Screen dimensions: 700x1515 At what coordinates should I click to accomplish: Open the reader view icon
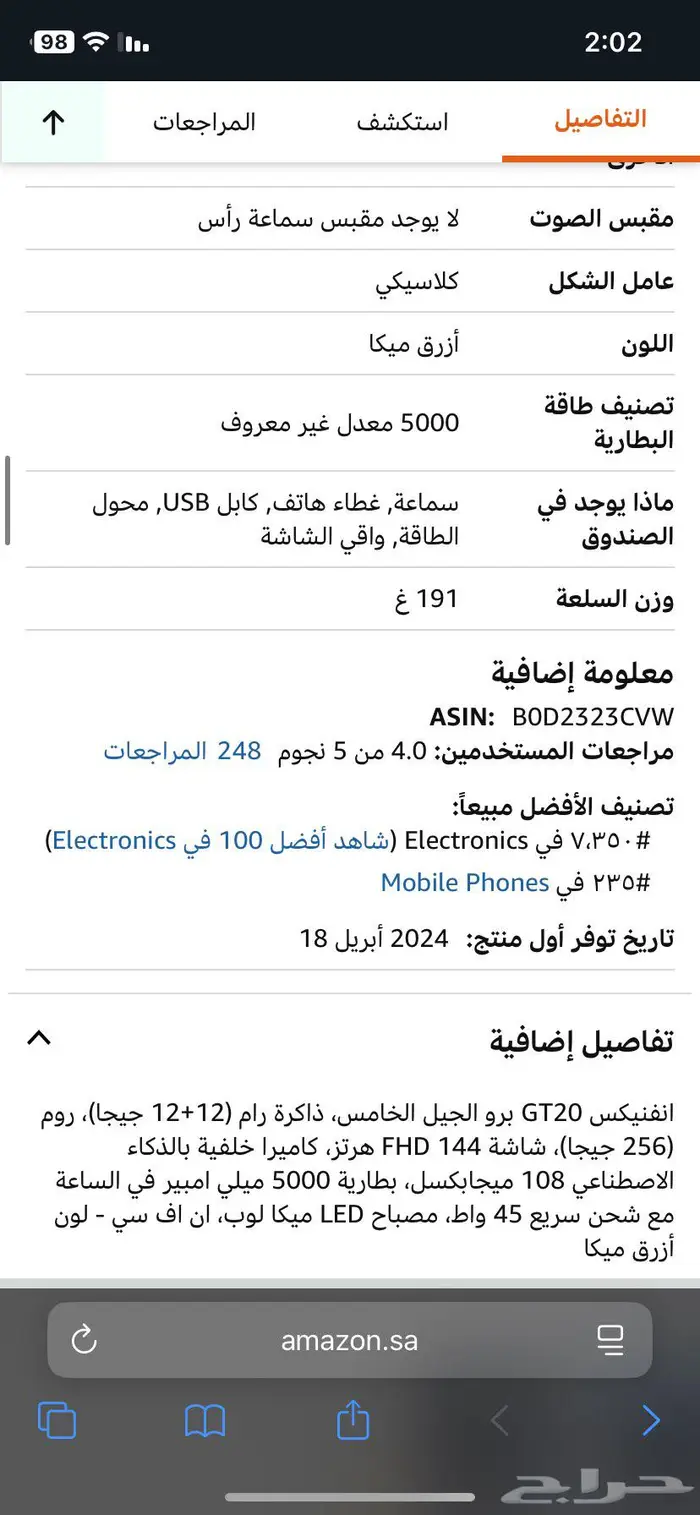coord(610,1340)
